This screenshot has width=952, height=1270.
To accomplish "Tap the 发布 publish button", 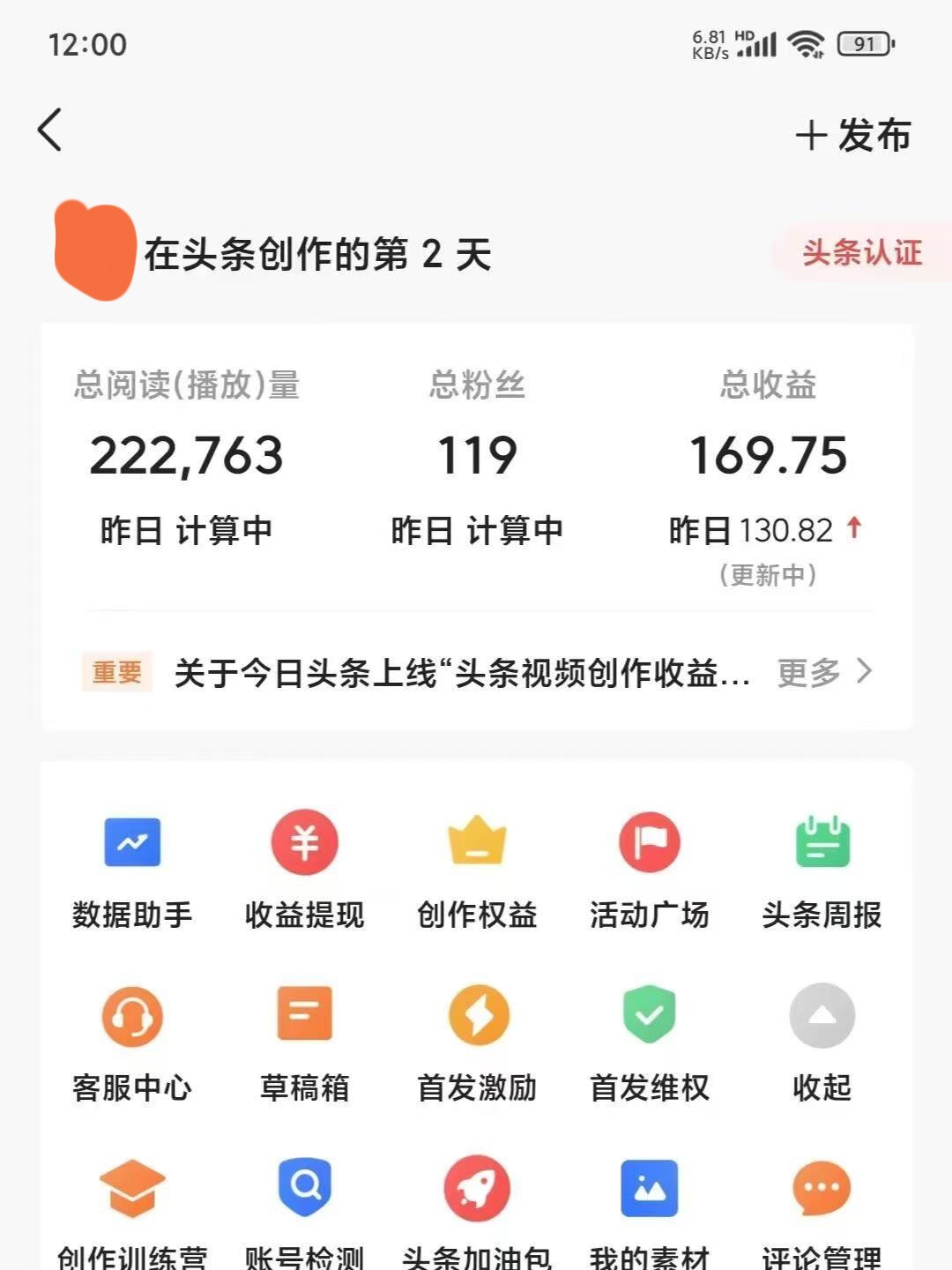I will (852, 135).
